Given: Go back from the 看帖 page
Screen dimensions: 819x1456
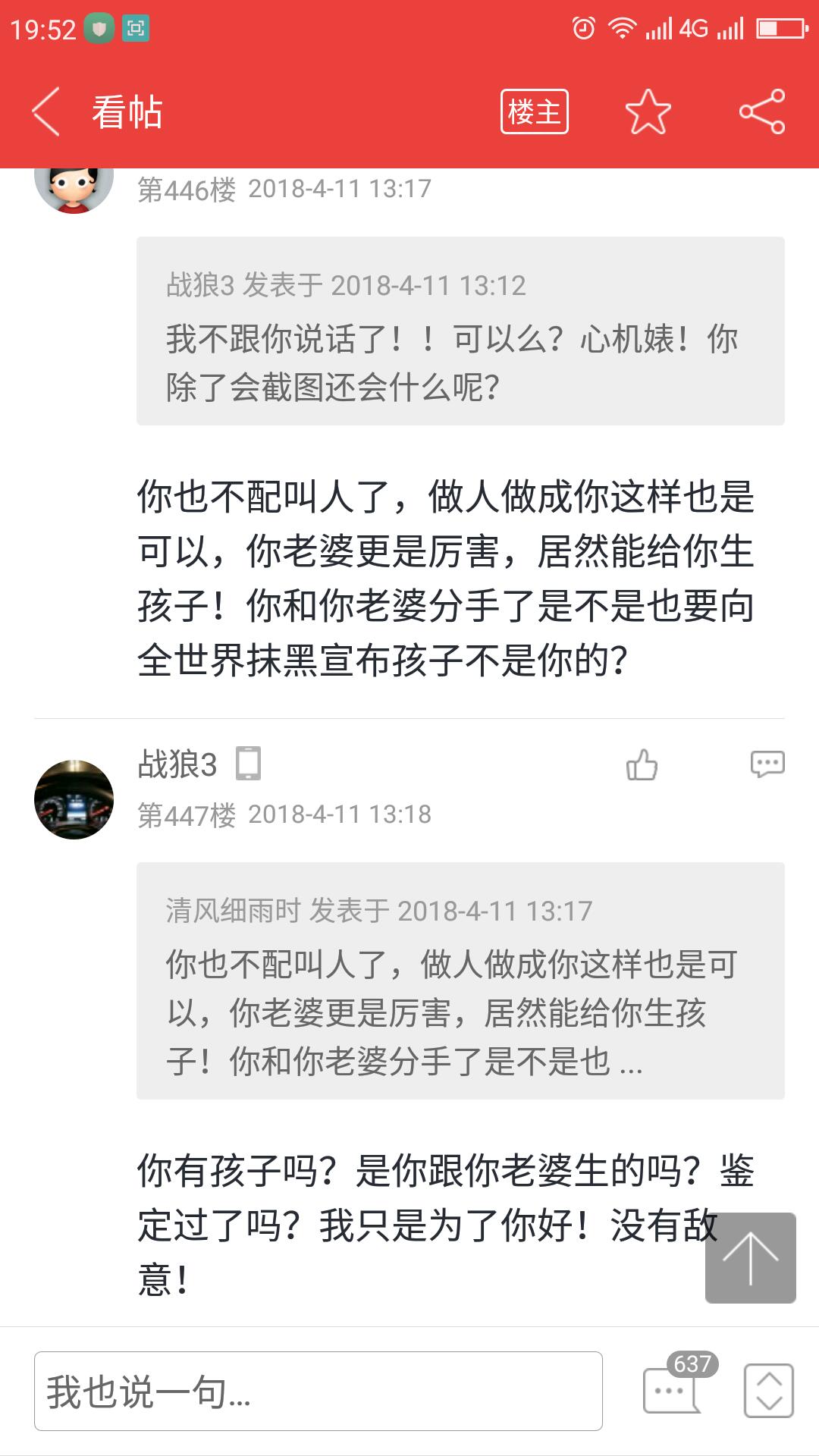Looking at the screenshot, I should 45,111.
